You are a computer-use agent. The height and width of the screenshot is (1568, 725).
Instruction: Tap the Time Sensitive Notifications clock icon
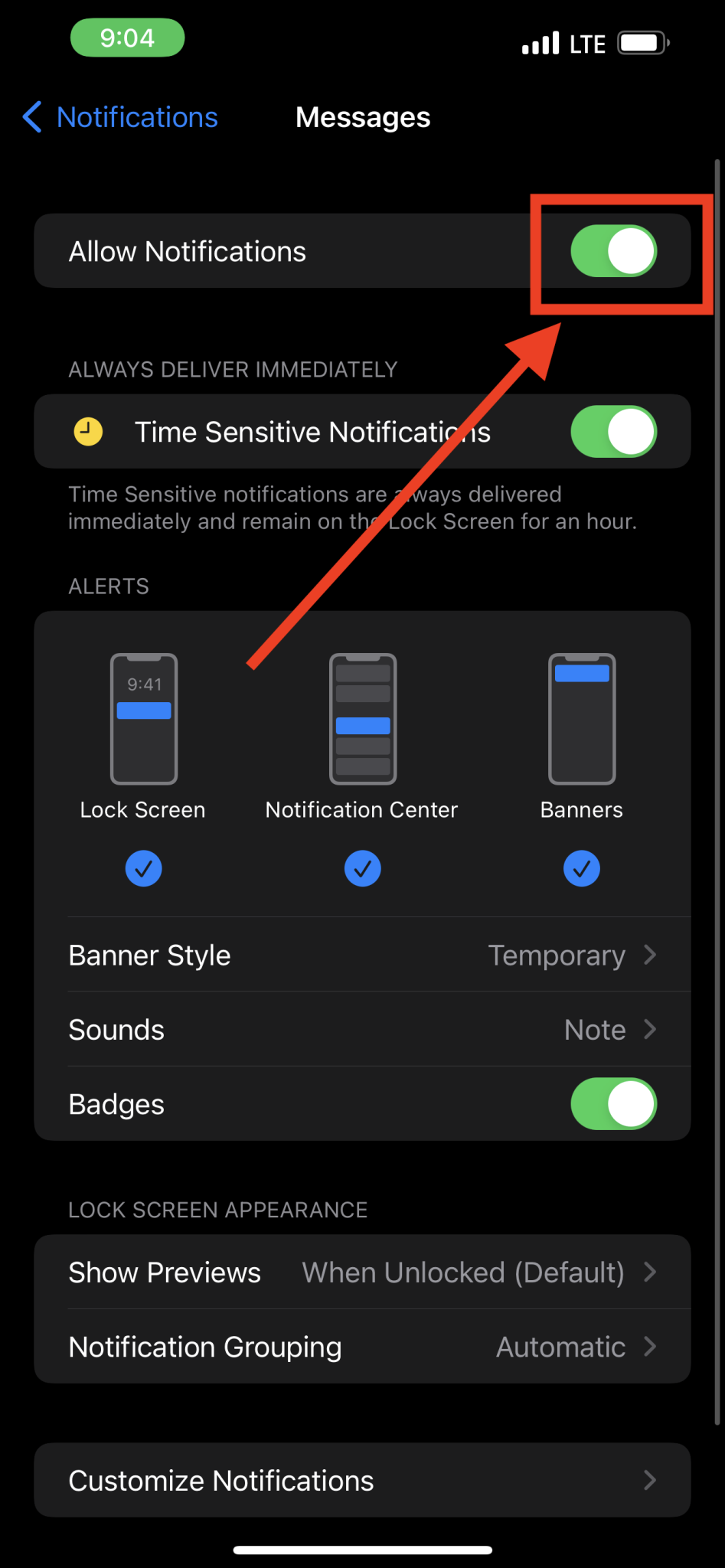click(x=87, y=431)
